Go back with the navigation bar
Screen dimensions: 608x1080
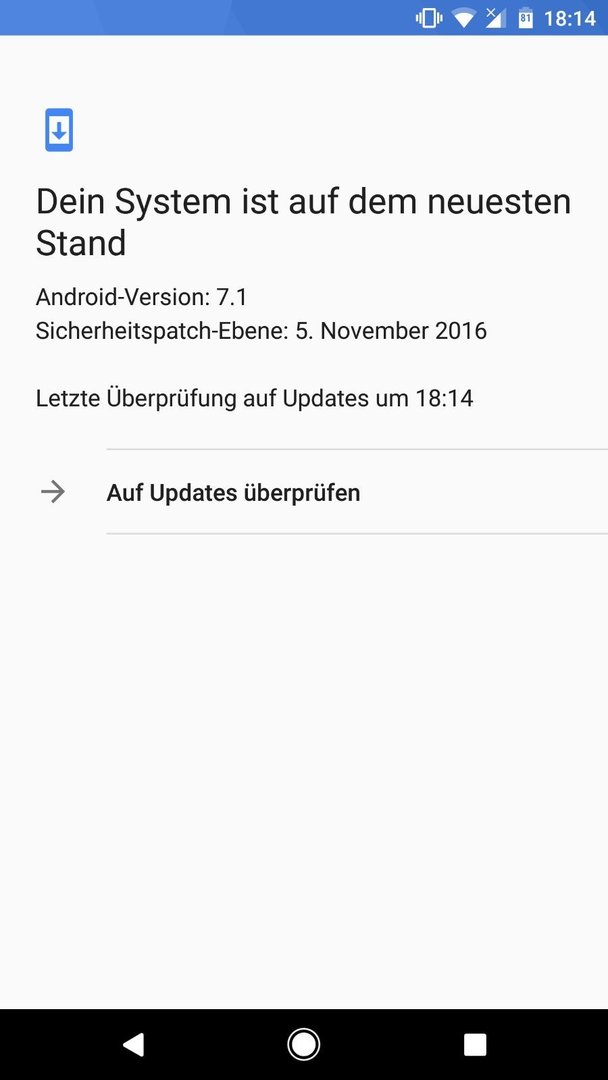(x=133, y=1045)
